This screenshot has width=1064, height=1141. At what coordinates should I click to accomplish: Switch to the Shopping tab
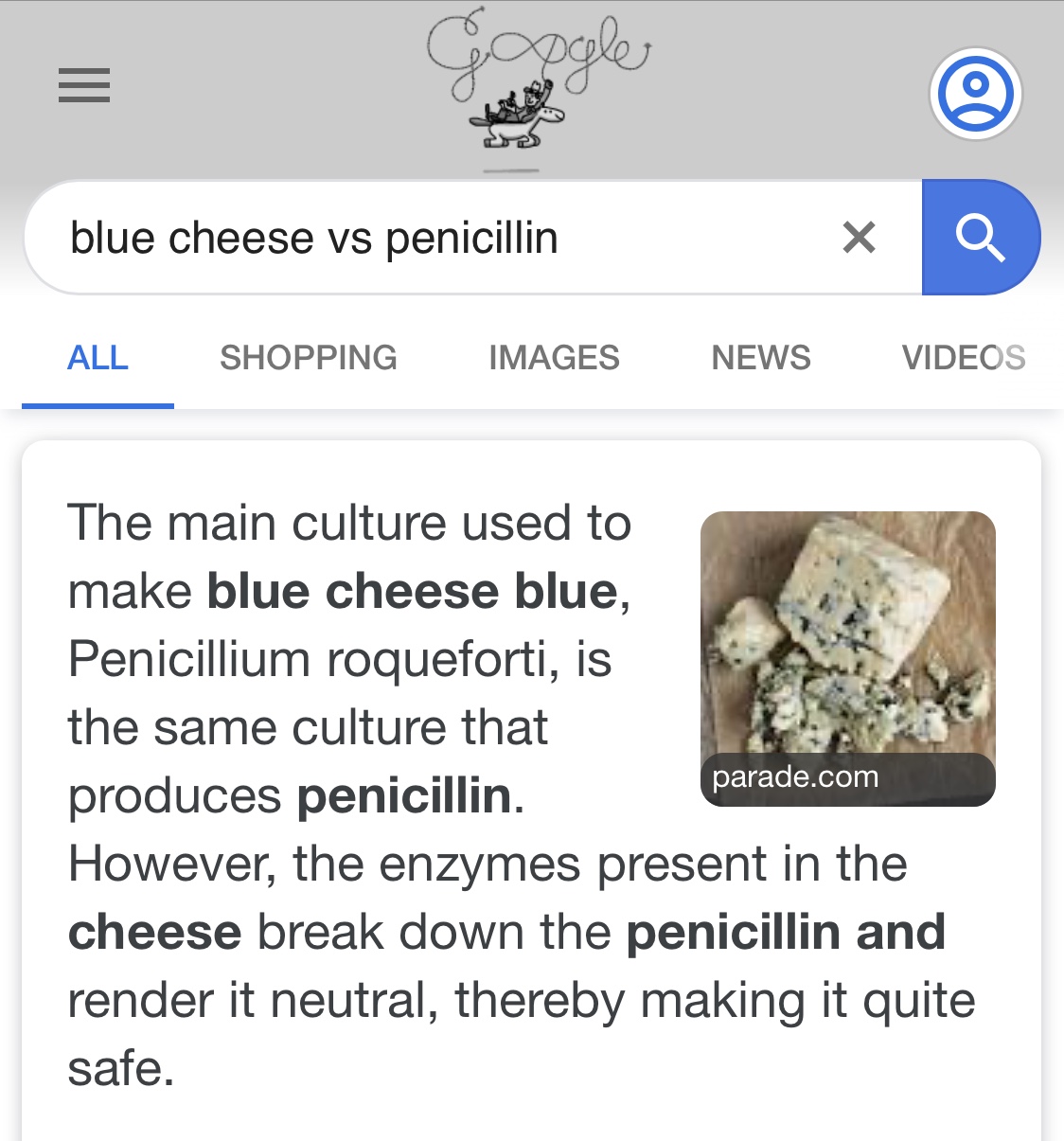(309, 358)
